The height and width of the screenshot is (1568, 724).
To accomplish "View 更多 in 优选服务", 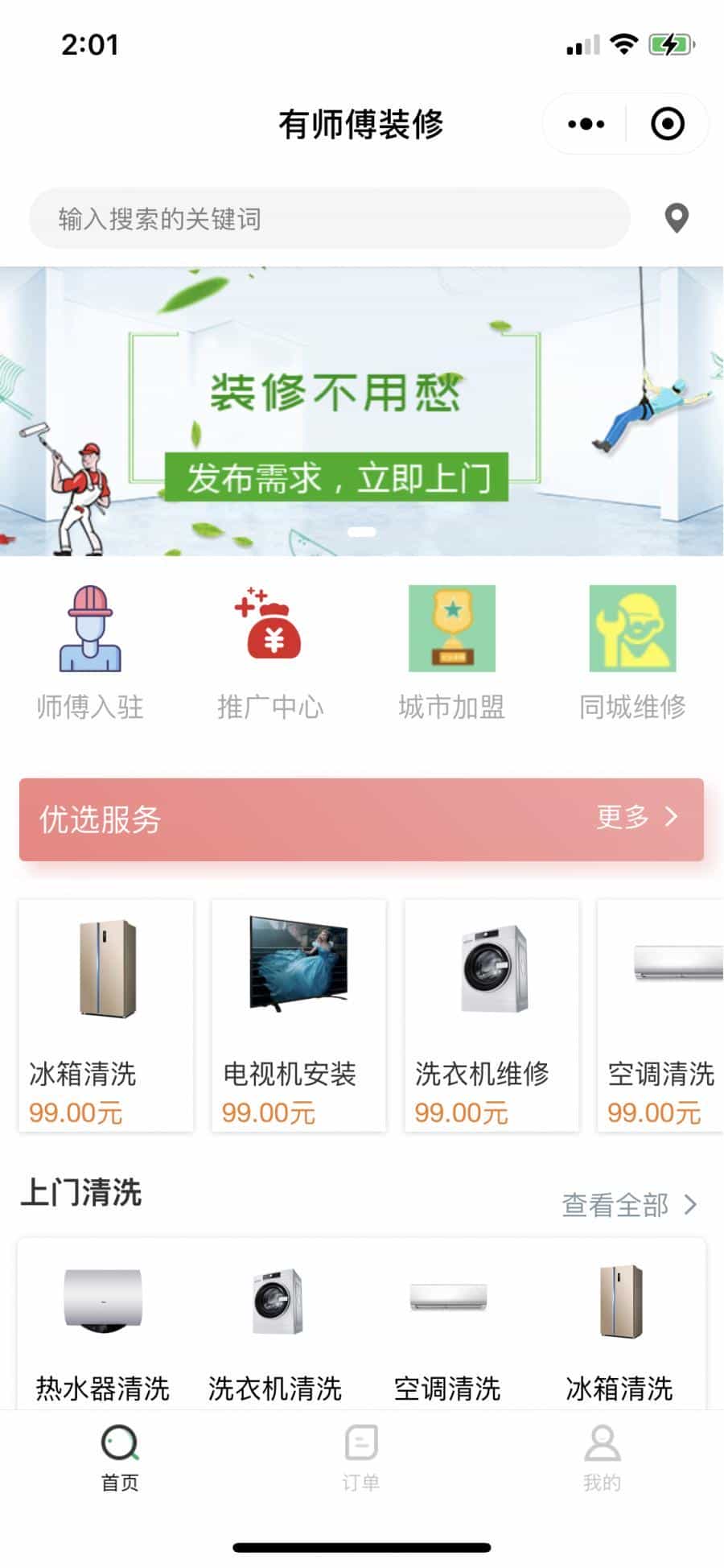I will point(637,818).
